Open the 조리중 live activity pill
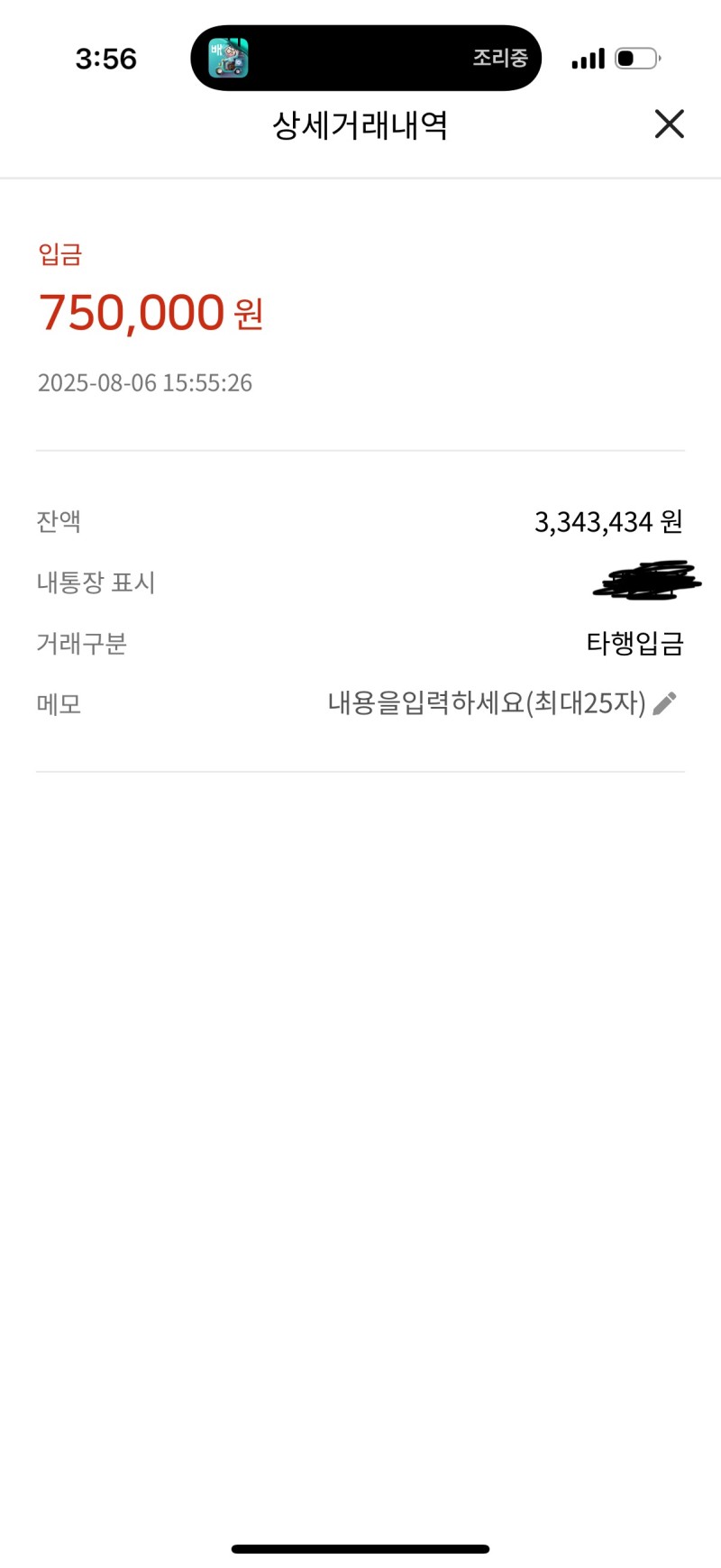This screenshot has width=721, height=1568. coord(366,58)
